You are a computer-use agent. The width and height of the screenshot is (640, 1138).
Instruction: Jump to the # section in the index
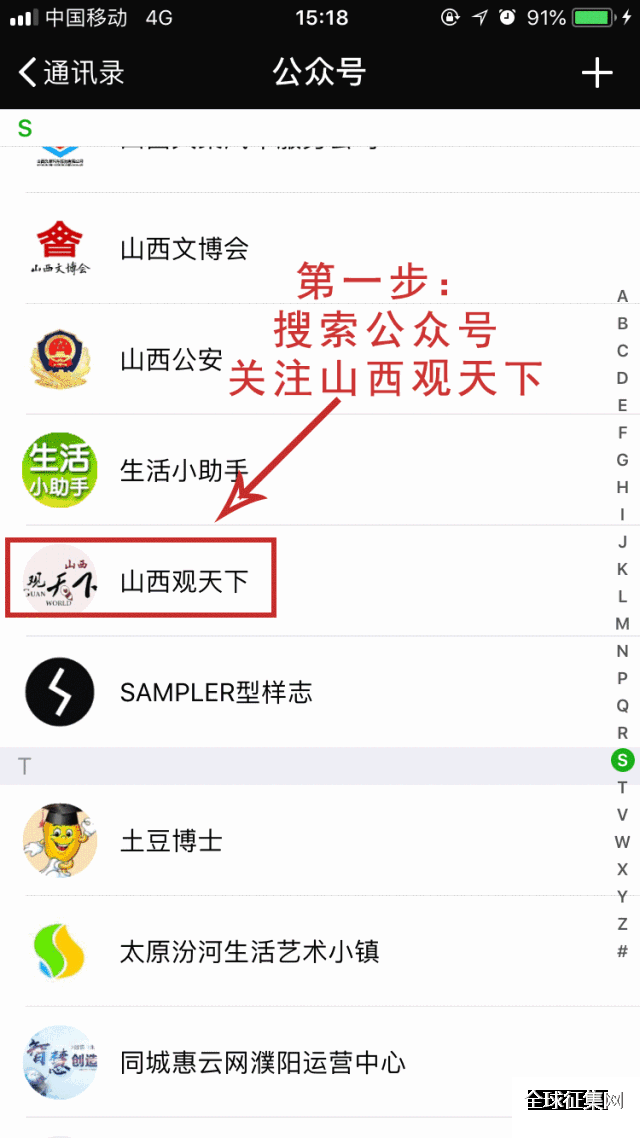(x=622, y=951)
